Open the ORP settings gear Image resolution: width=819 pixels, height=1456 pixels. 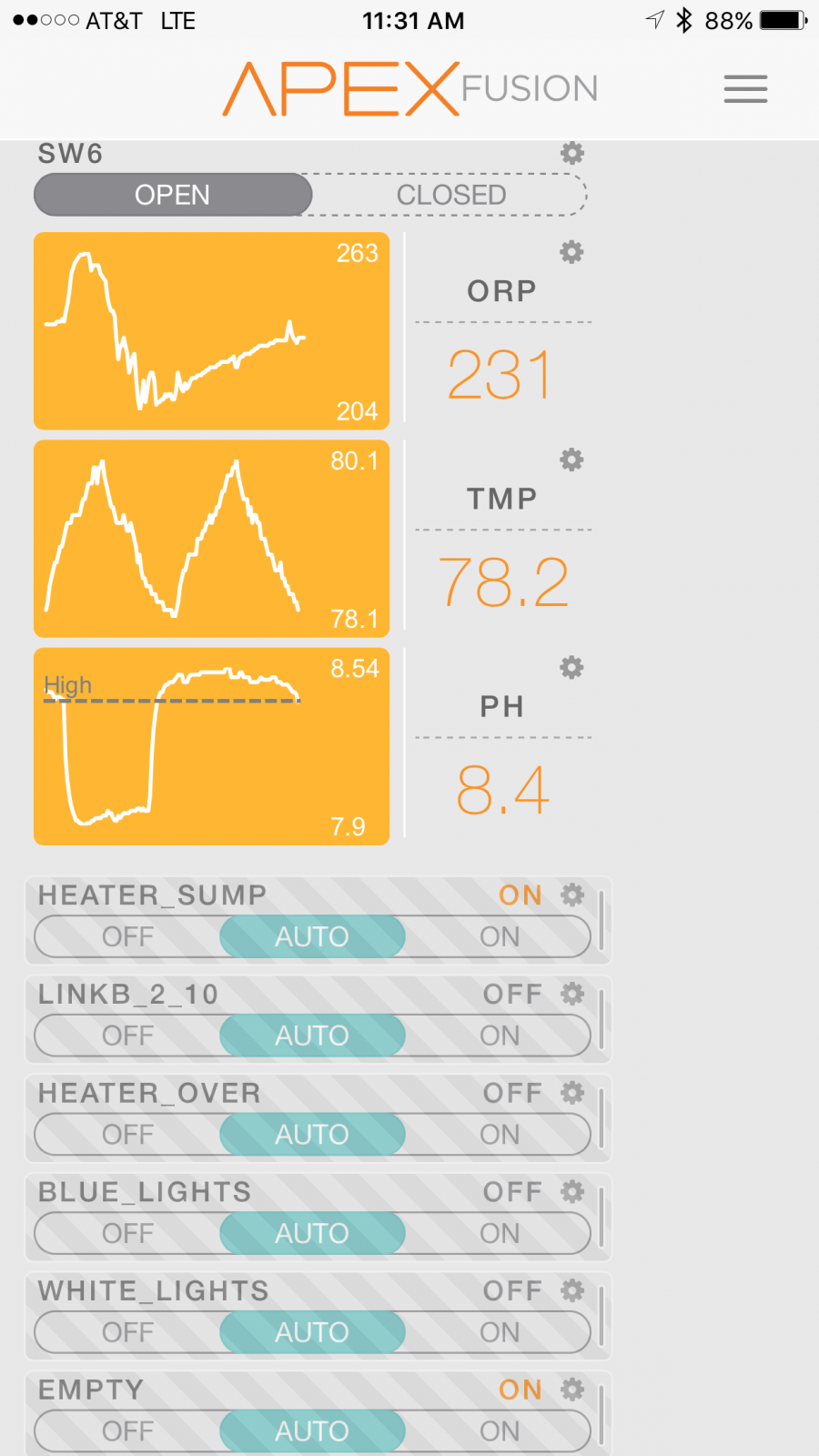coord(571,252)
